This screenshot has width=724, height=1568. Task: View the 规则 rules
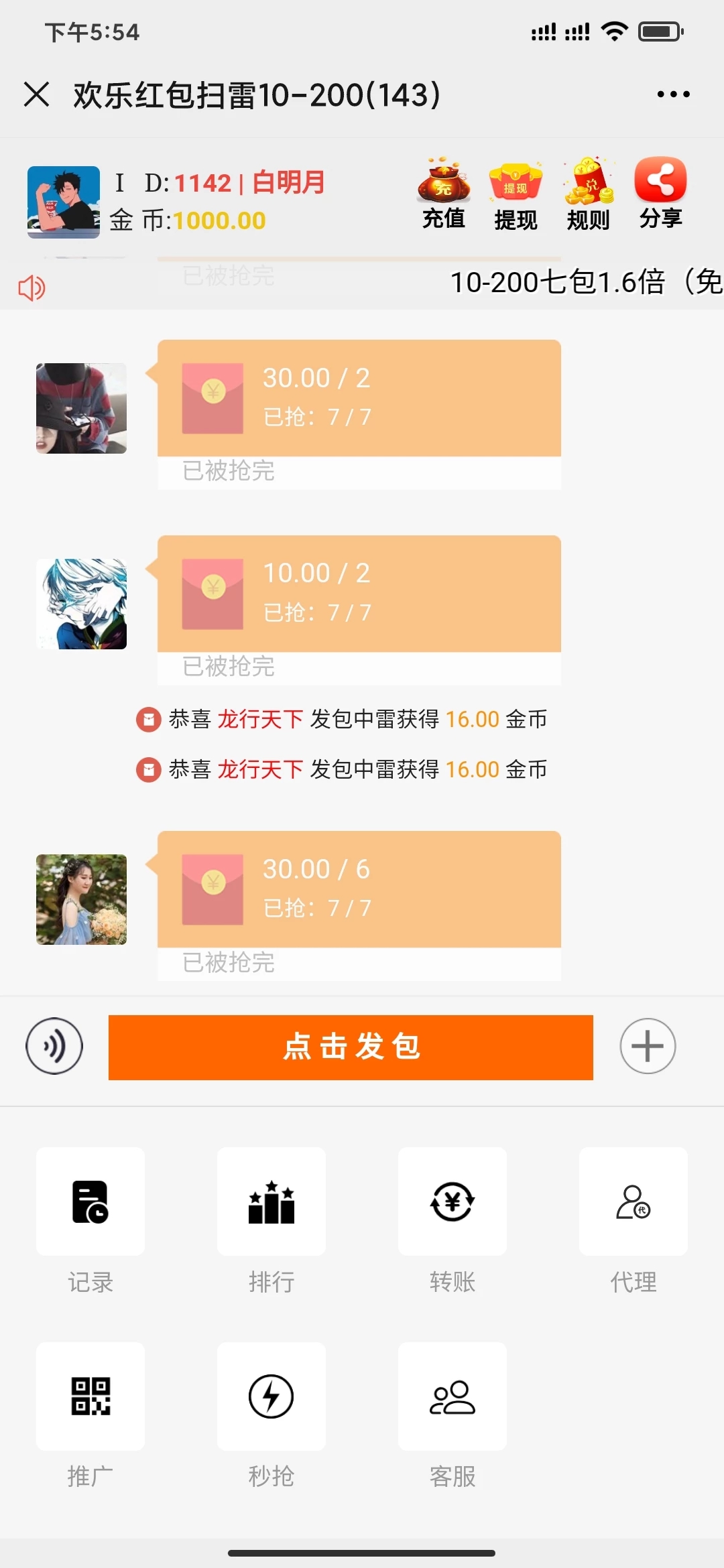[588, 193]
